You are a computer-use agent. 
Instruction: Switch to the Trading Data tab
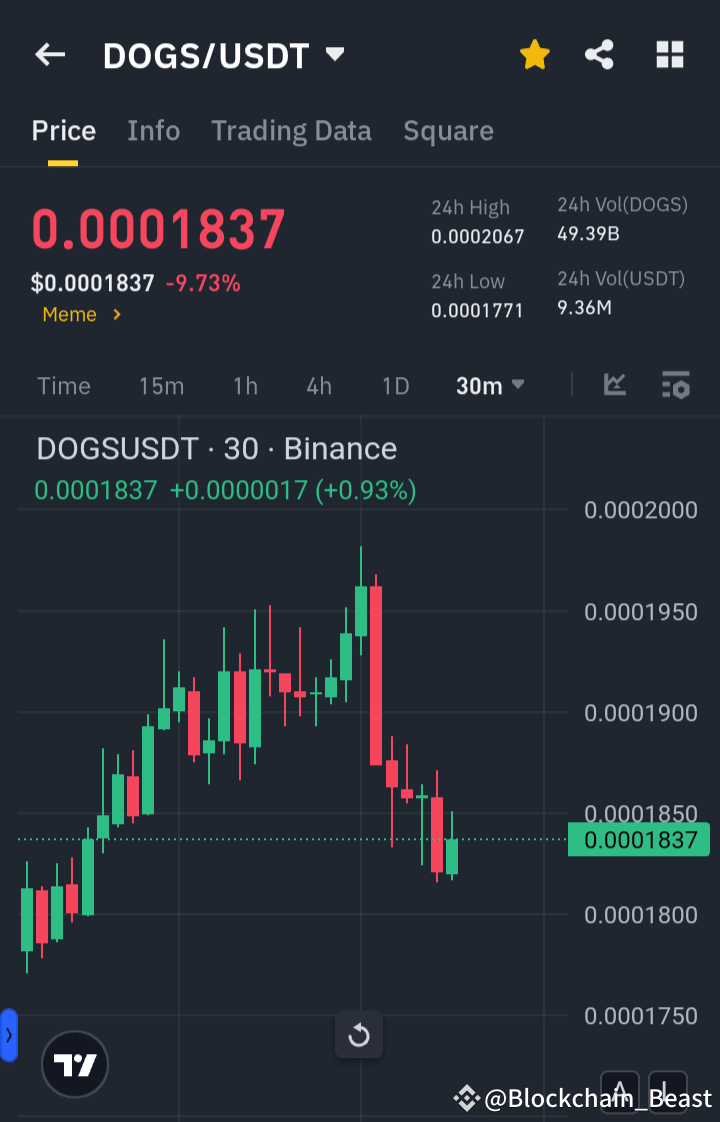291,131
